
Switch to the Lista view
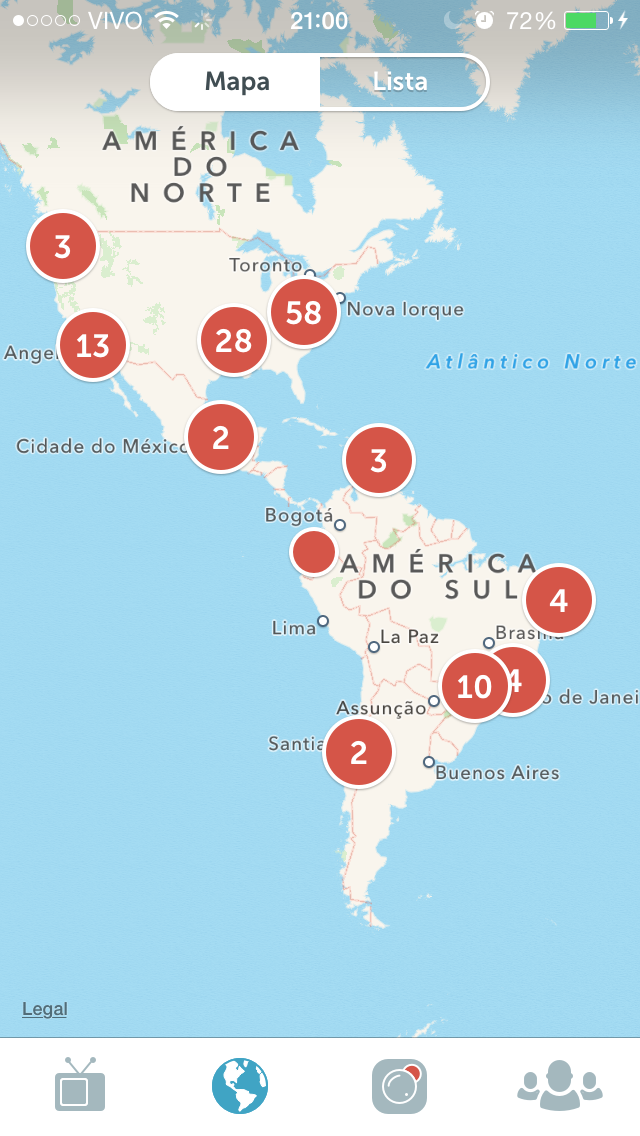401,82
